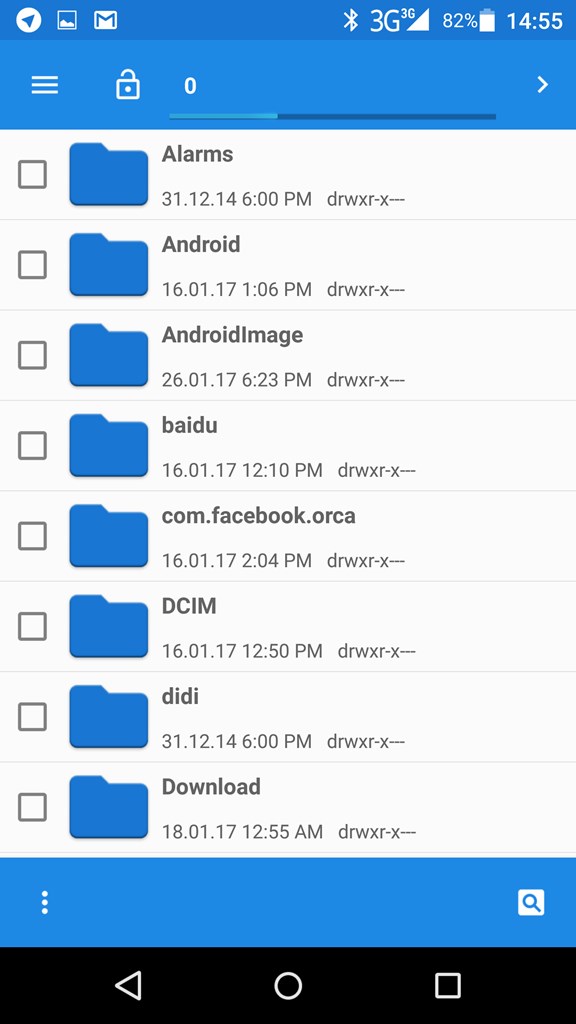Select the storage tab labeled 0
The image size is (576, 1024).
click(x=190, y=86)
